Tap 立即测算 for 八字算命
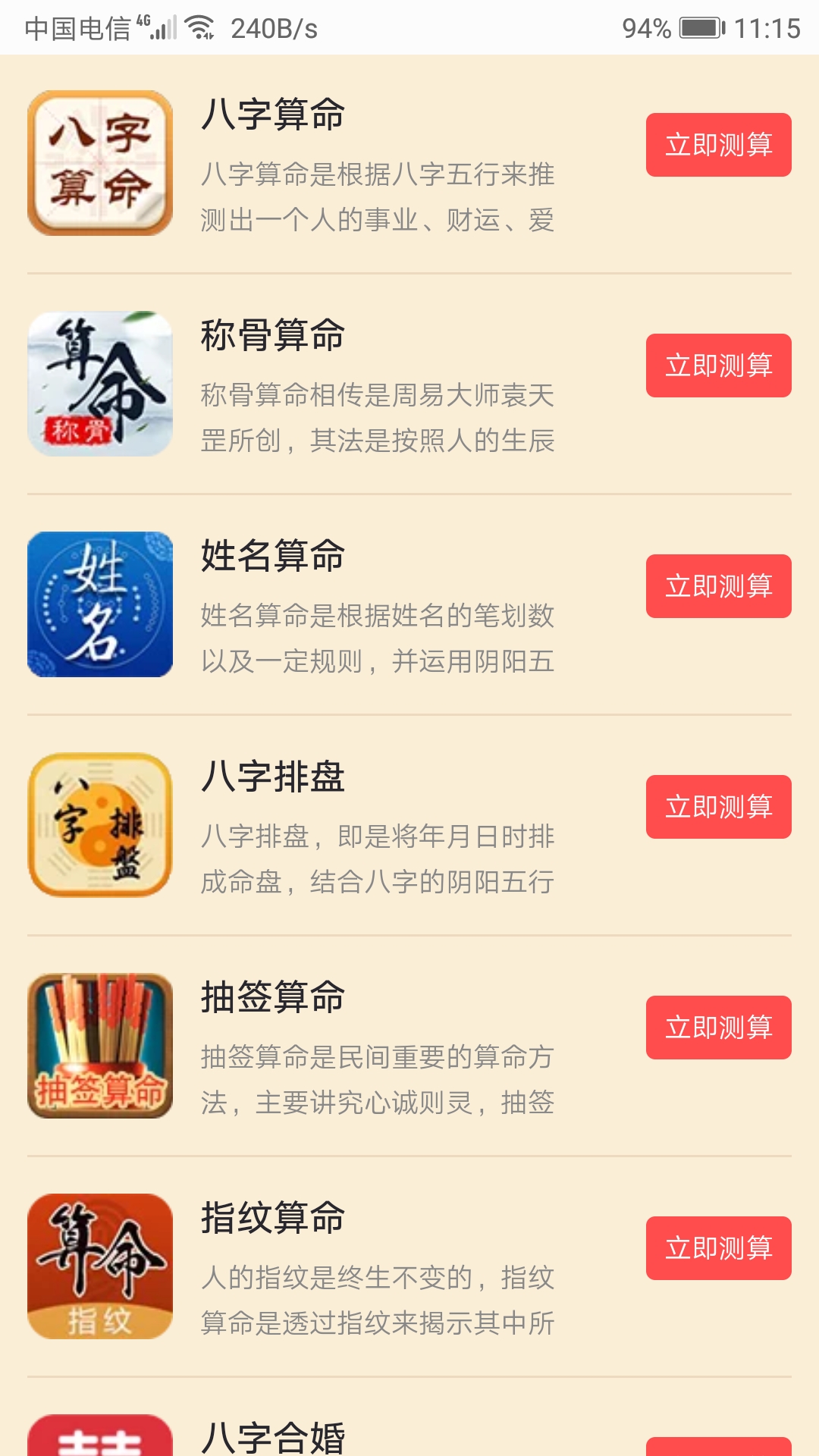The width and height of the screenshot is (819, 1456). click(x=718, y=145)
